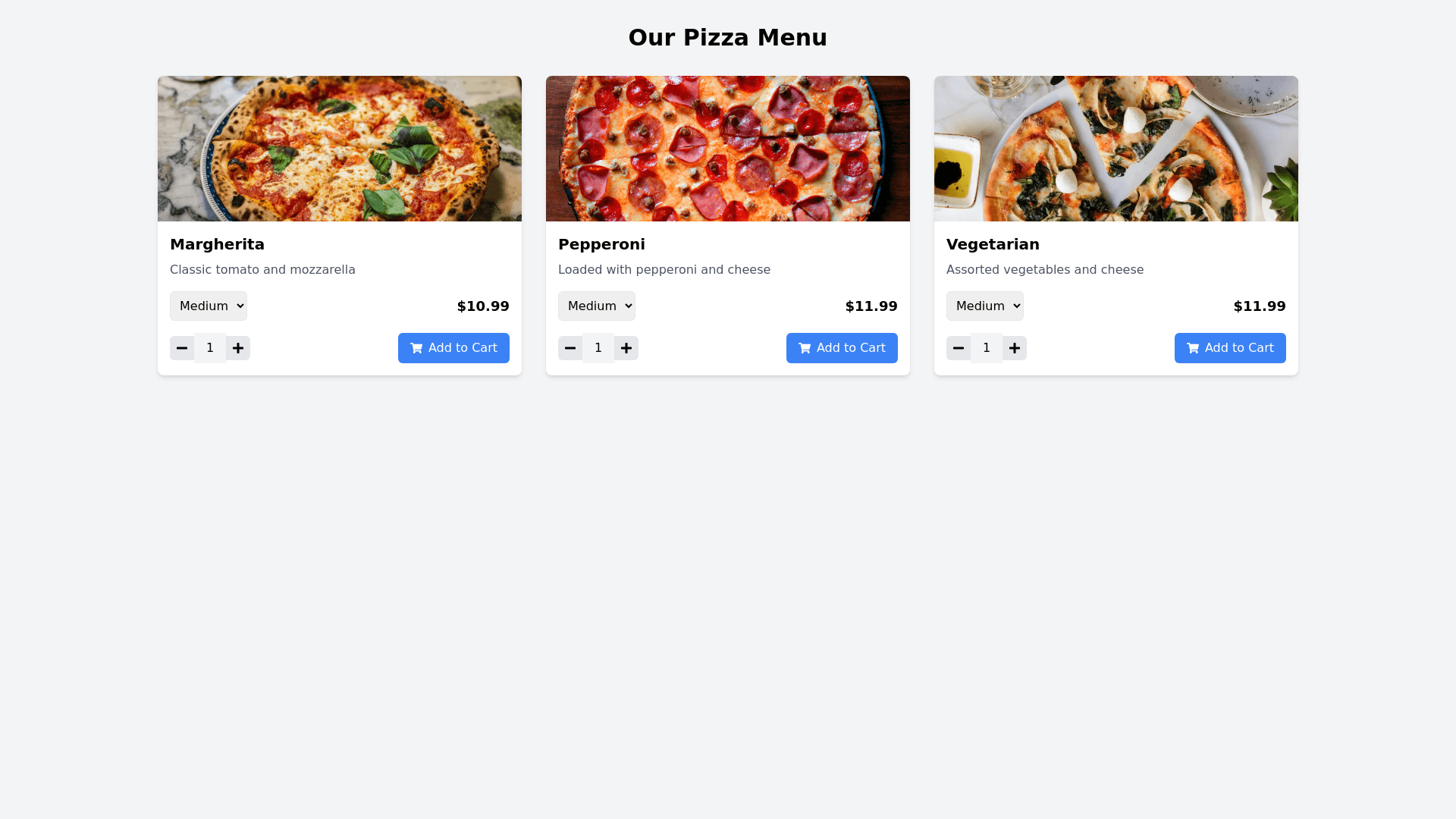Screen dimensions: 1456x819
Task: Increase Pepperoni quantity with plus button
Action: [626, 348]
